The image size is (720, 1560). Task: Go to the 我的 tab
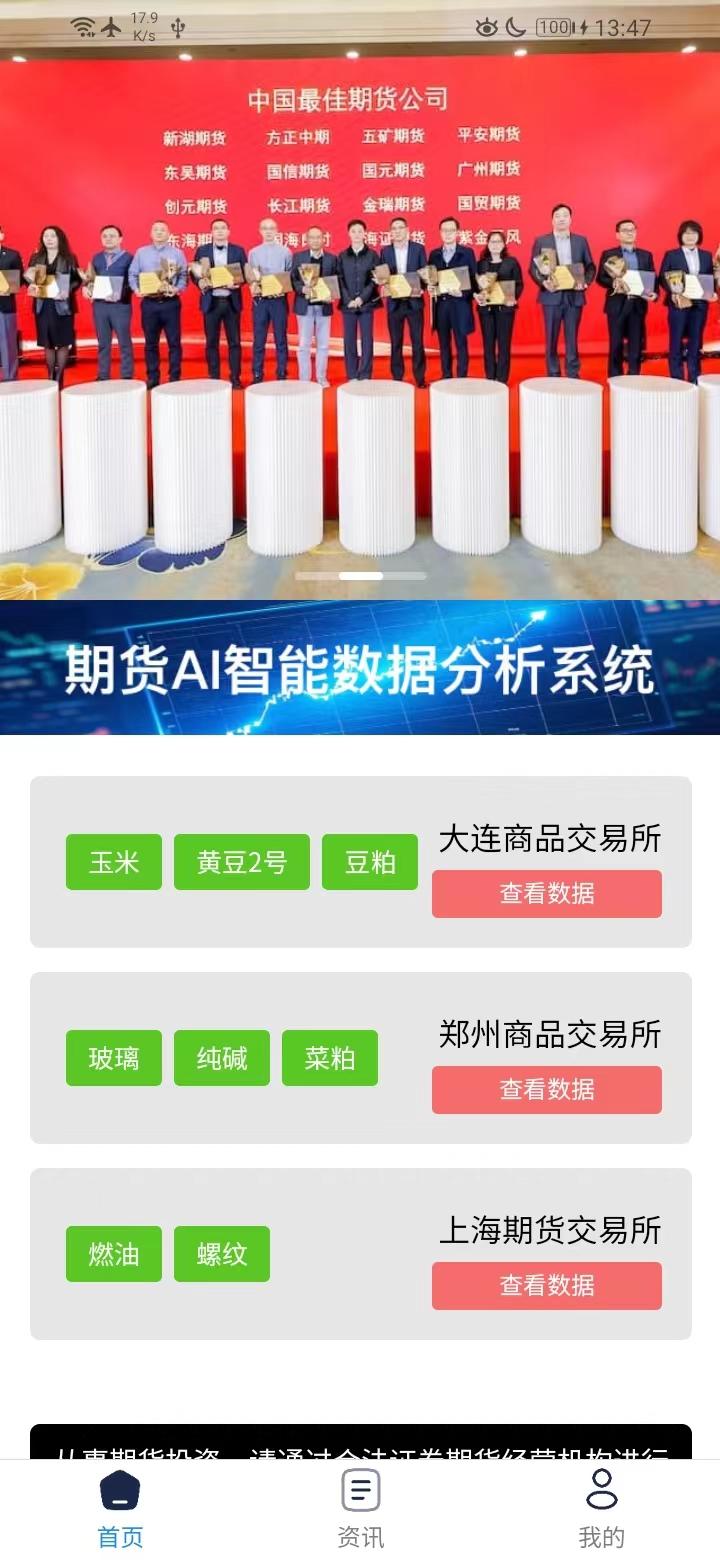(x=601, y=1510)
